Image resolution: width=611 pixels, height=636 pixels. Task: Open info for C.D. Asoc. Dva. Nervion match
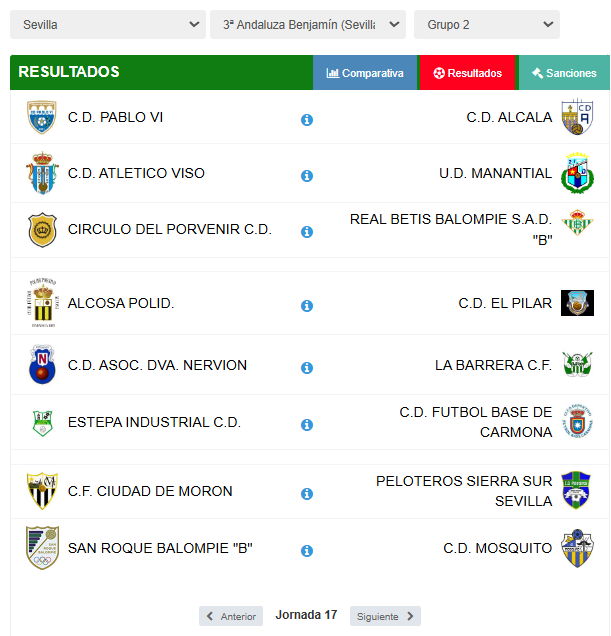pos(307,368)
